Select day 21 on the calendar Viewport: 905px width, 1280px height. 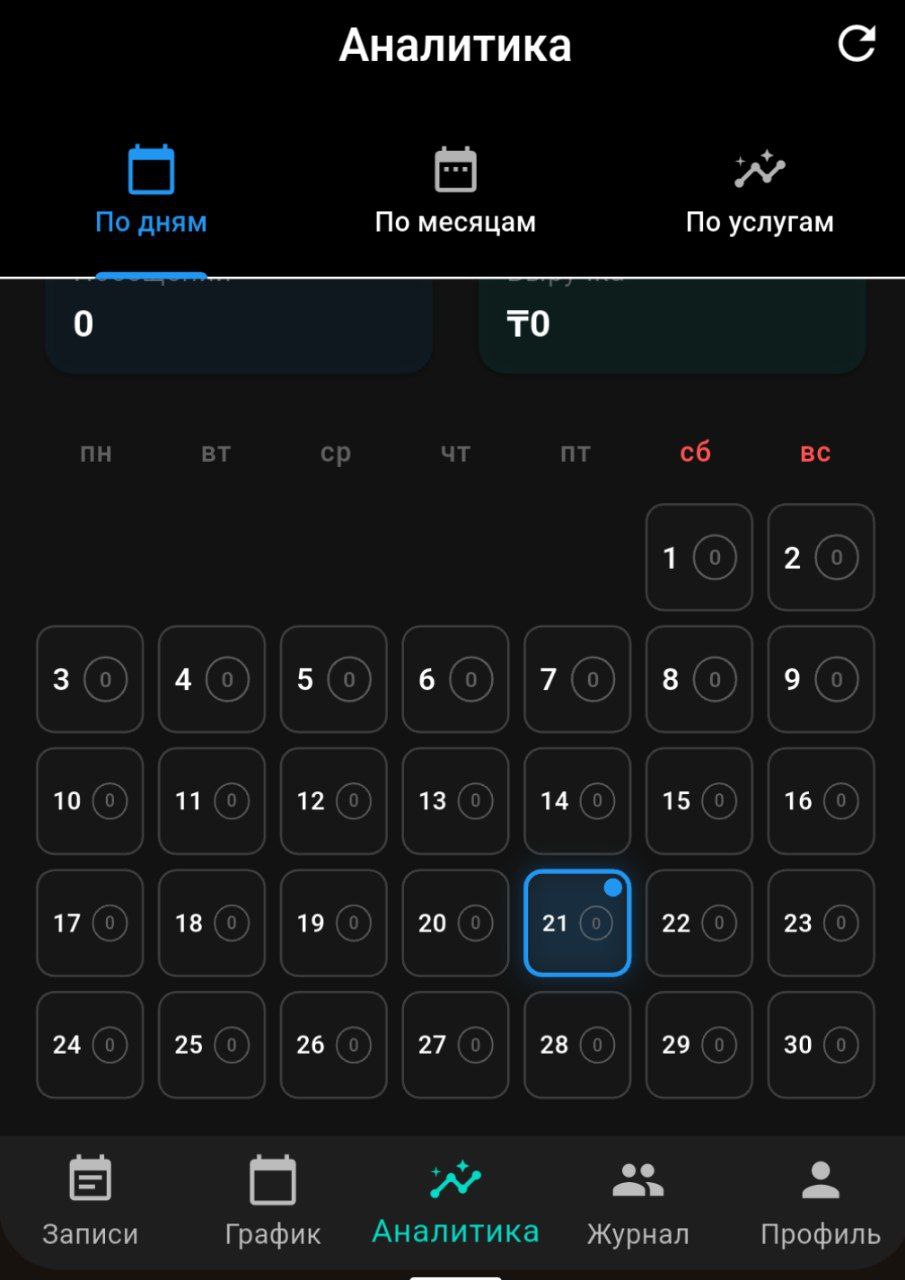click(577, 923)
